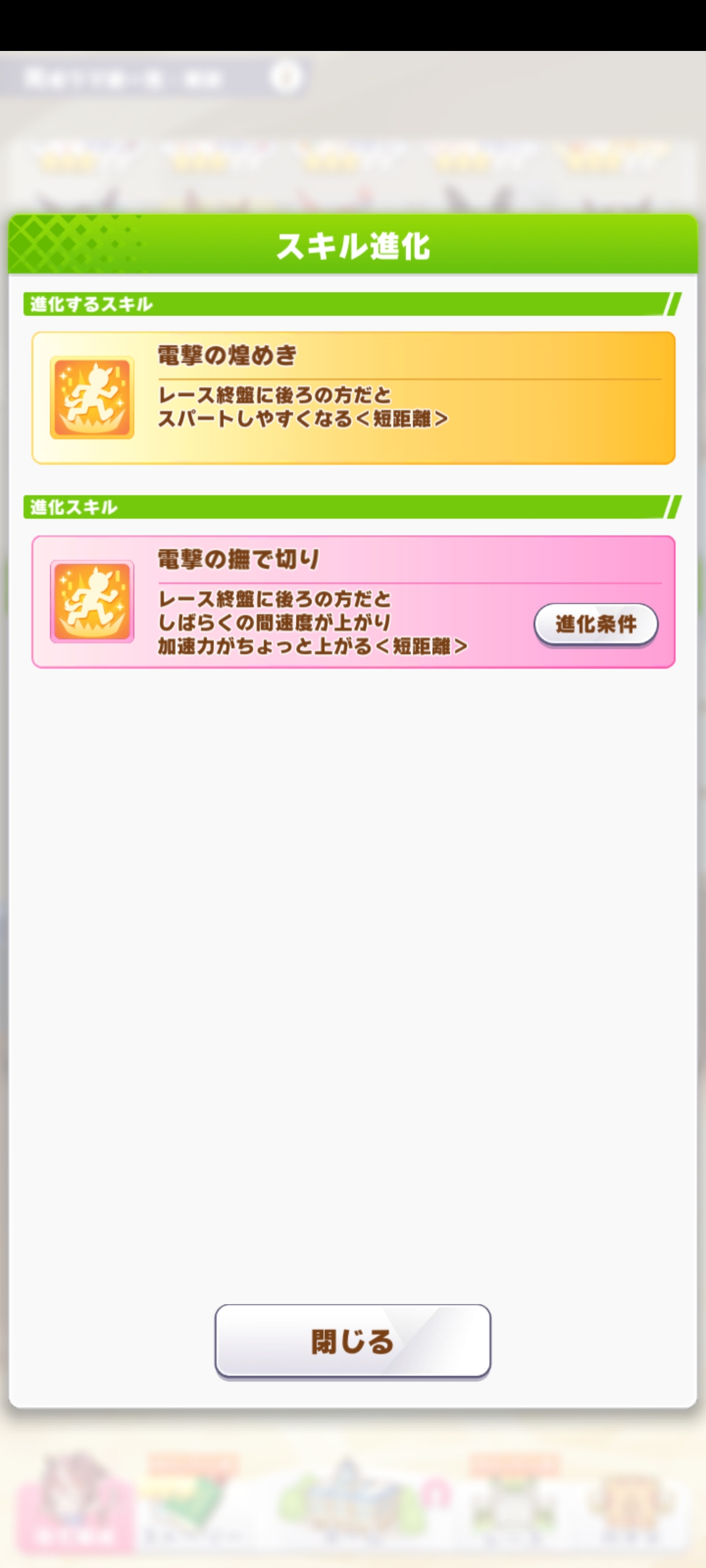Close the dialog with 閉じる

(x=352, y=1342)
